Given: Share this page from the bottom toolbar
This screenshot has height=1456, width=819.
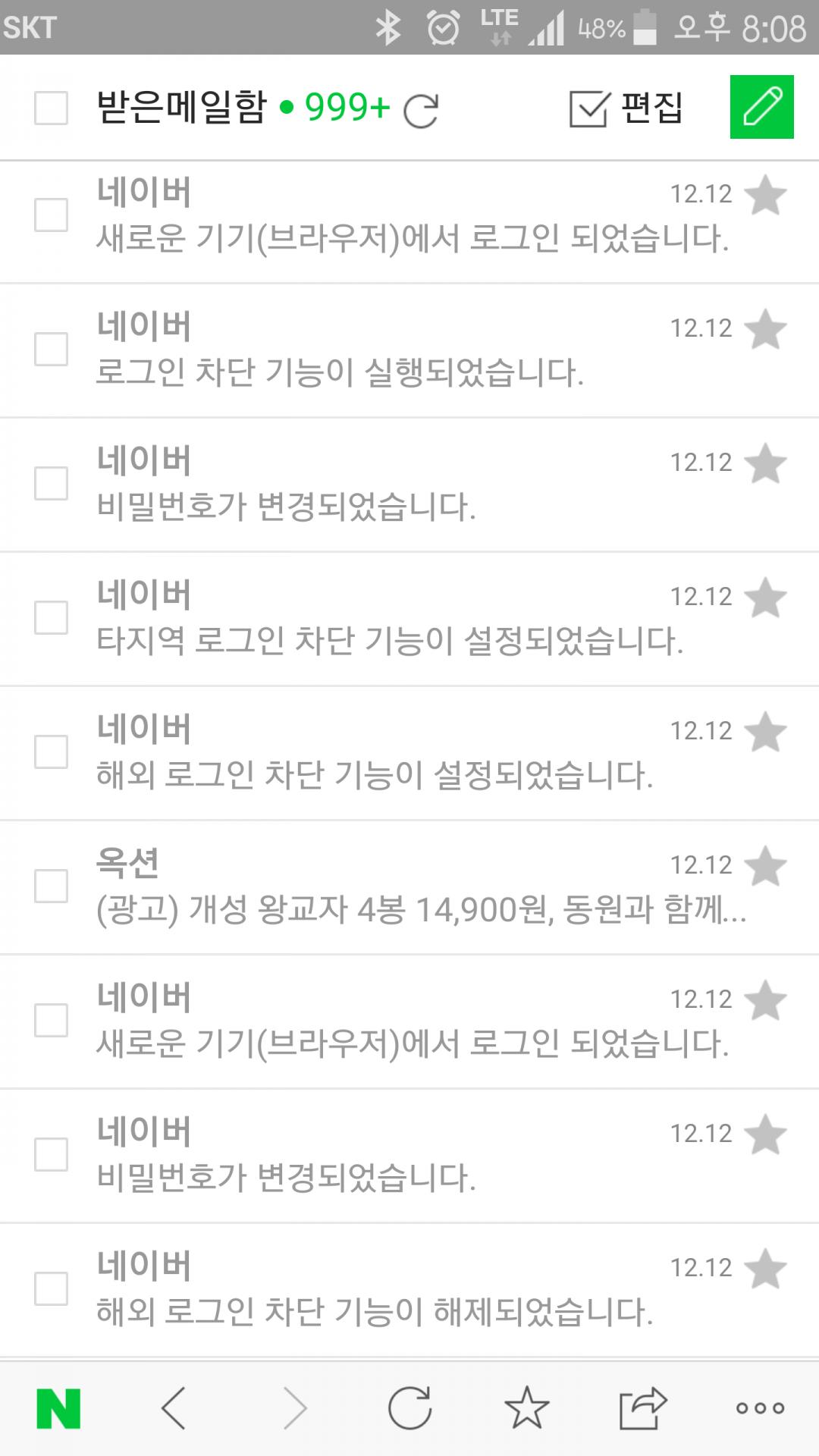Looking at the screenshot, I should point(642,1408).
